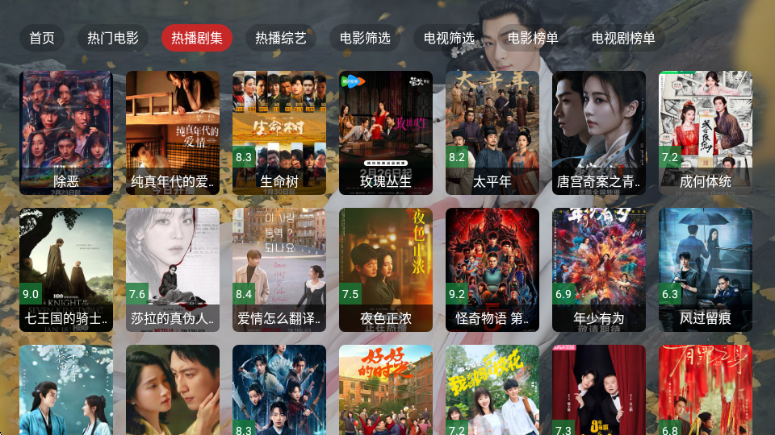View the 夜色正浓 series
Screen dimensions: 775x435
point(385,269)
